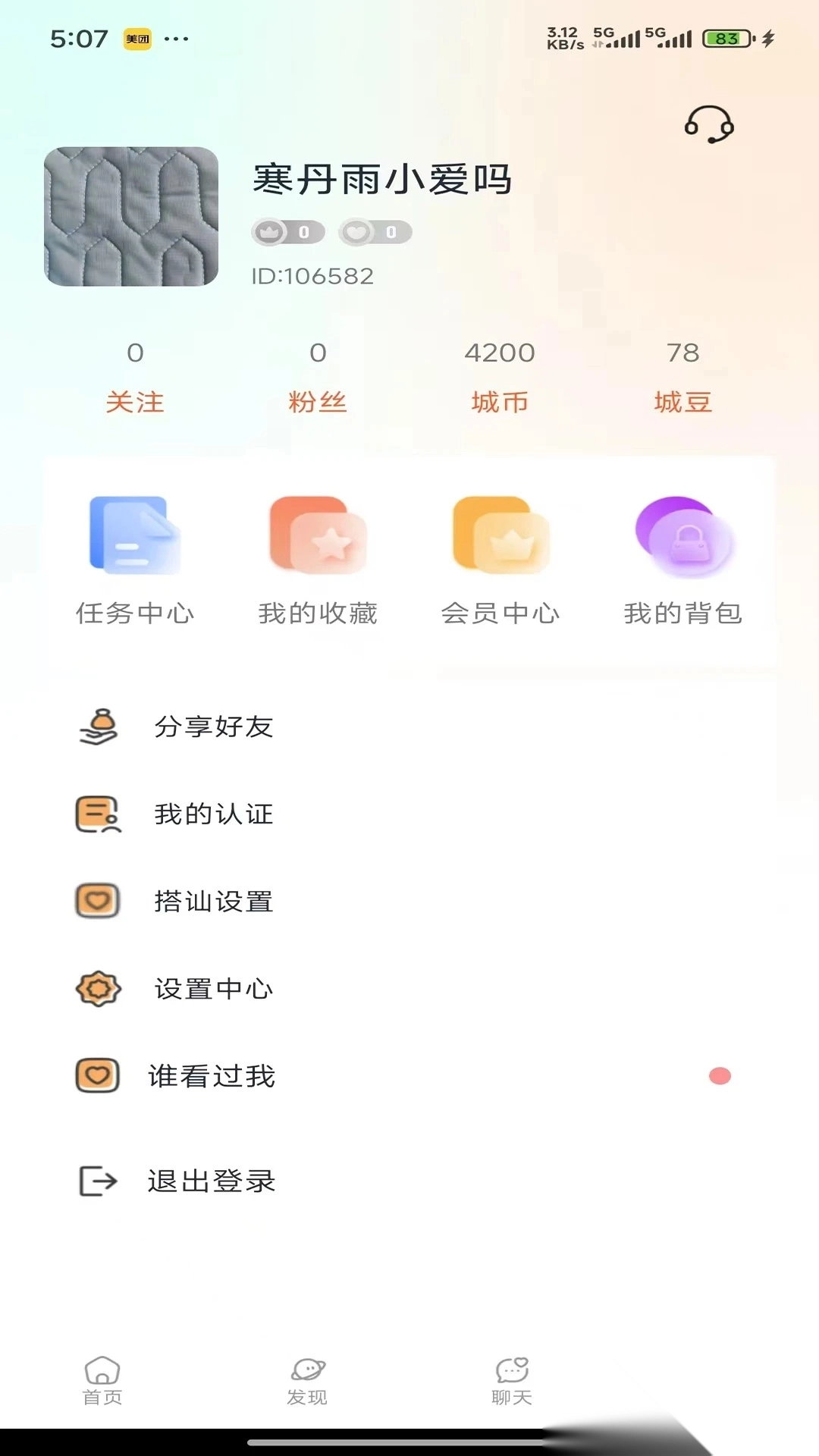Open the 城币 coin balance

click(500, 377)
